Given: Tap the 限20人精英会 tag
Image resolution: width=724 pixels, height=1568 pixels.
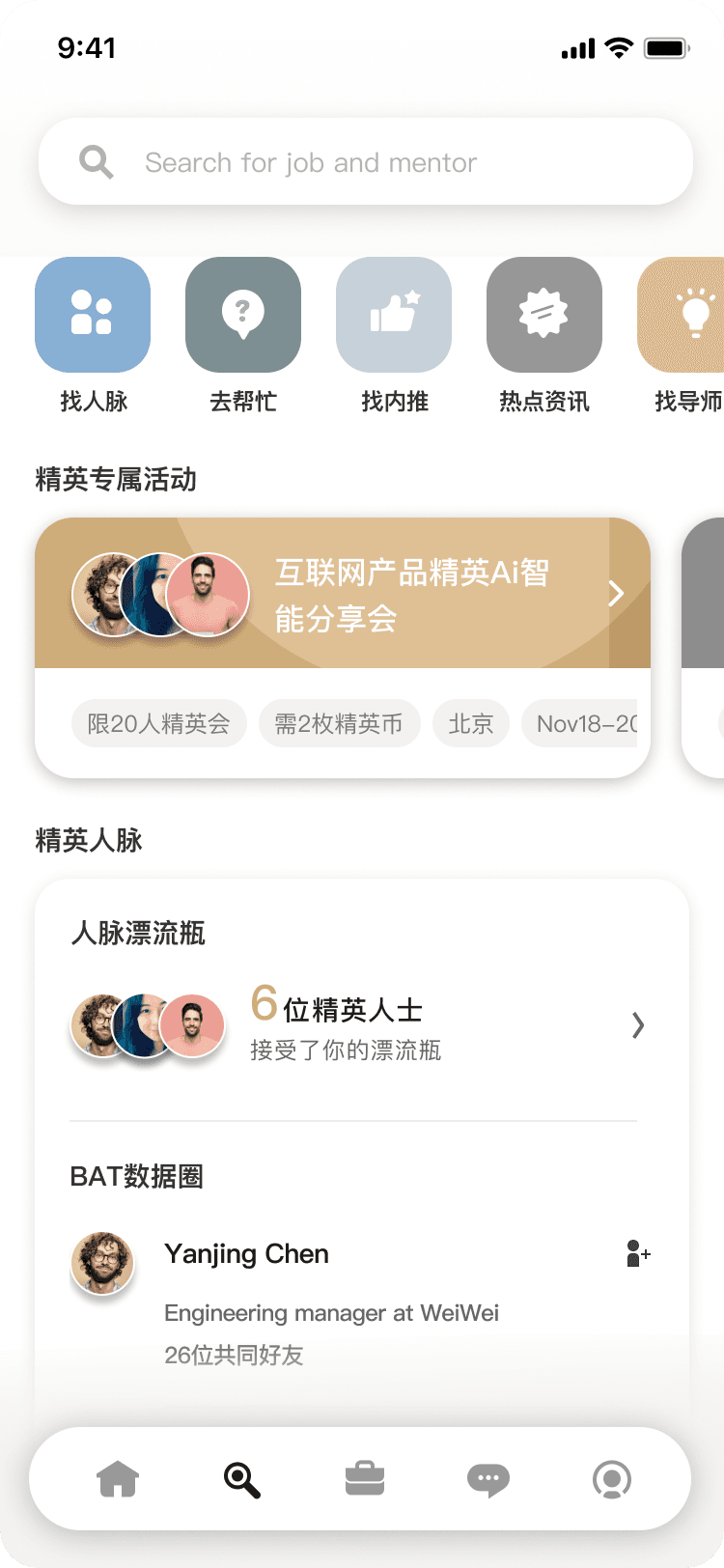Looking at the screenshot, I should tap(158, 722).
